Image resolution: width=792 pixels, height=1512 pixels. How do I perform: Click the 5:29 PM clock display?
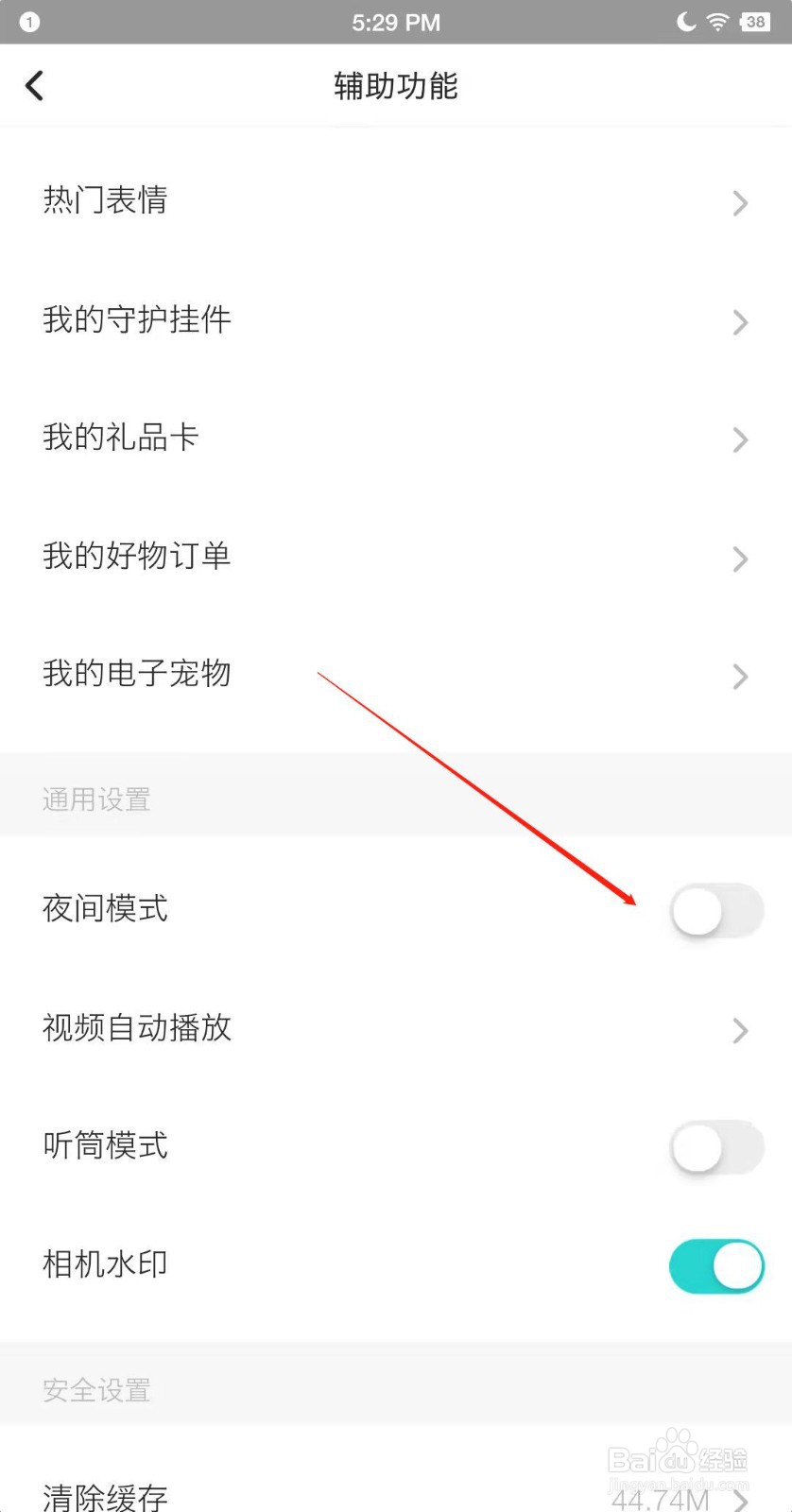(x=396, y=21)
